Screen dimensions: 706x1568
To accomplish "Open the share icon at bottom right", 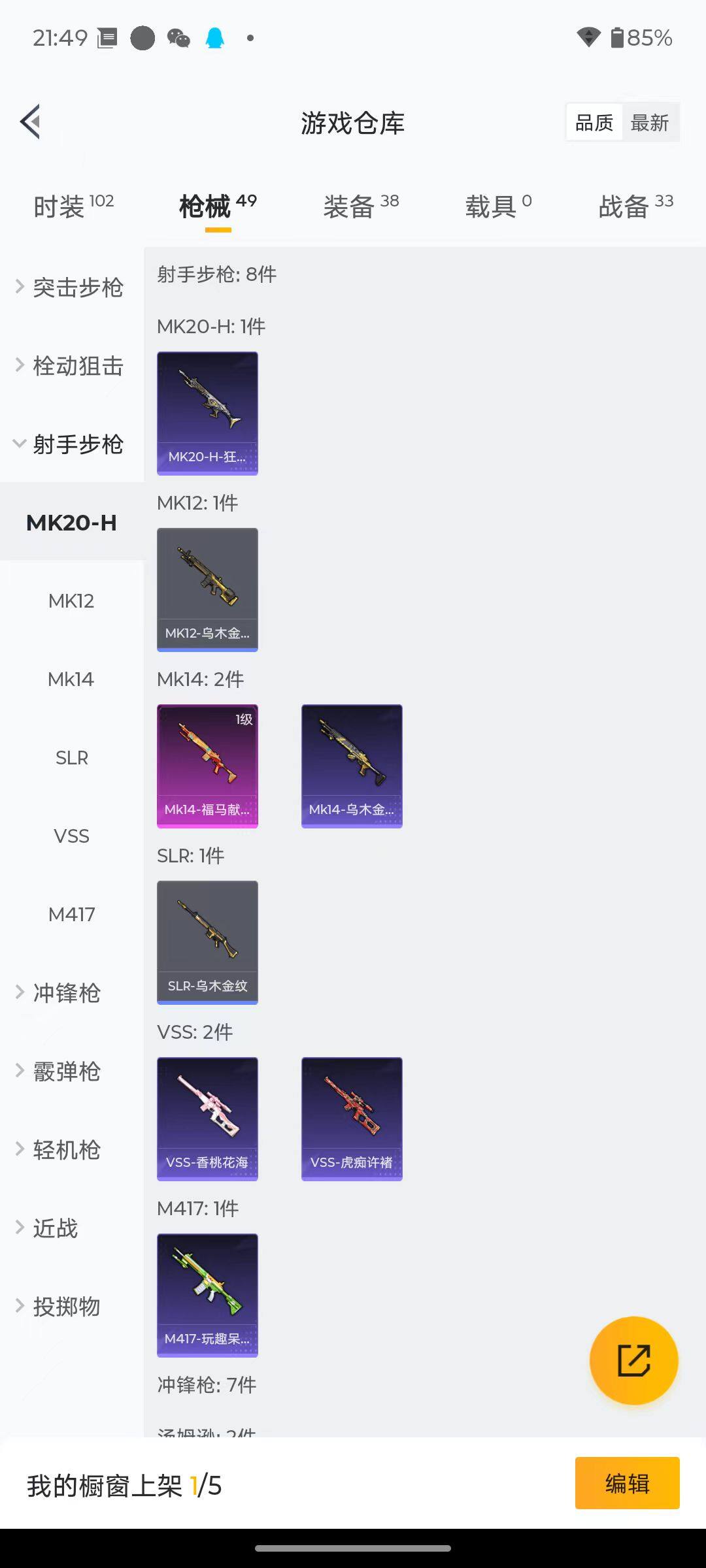I will coord(632,1359).
